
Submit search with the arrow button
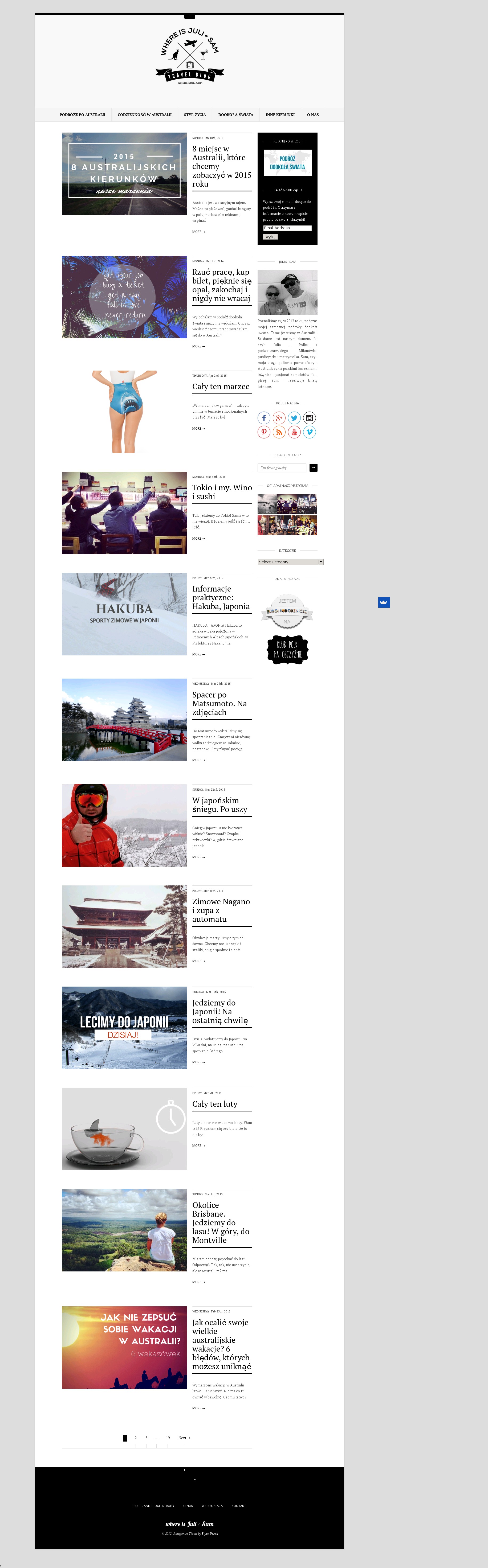pos(313,467)
